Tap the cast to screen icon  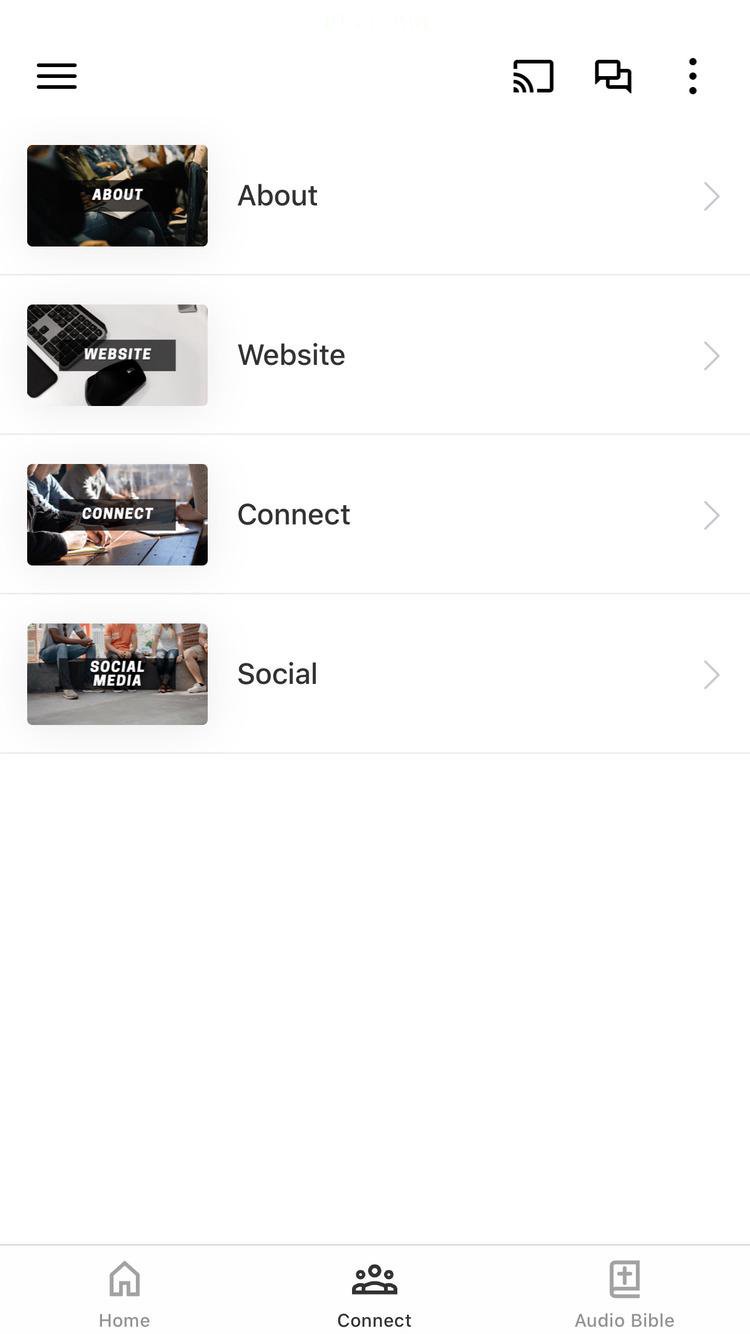533,76
